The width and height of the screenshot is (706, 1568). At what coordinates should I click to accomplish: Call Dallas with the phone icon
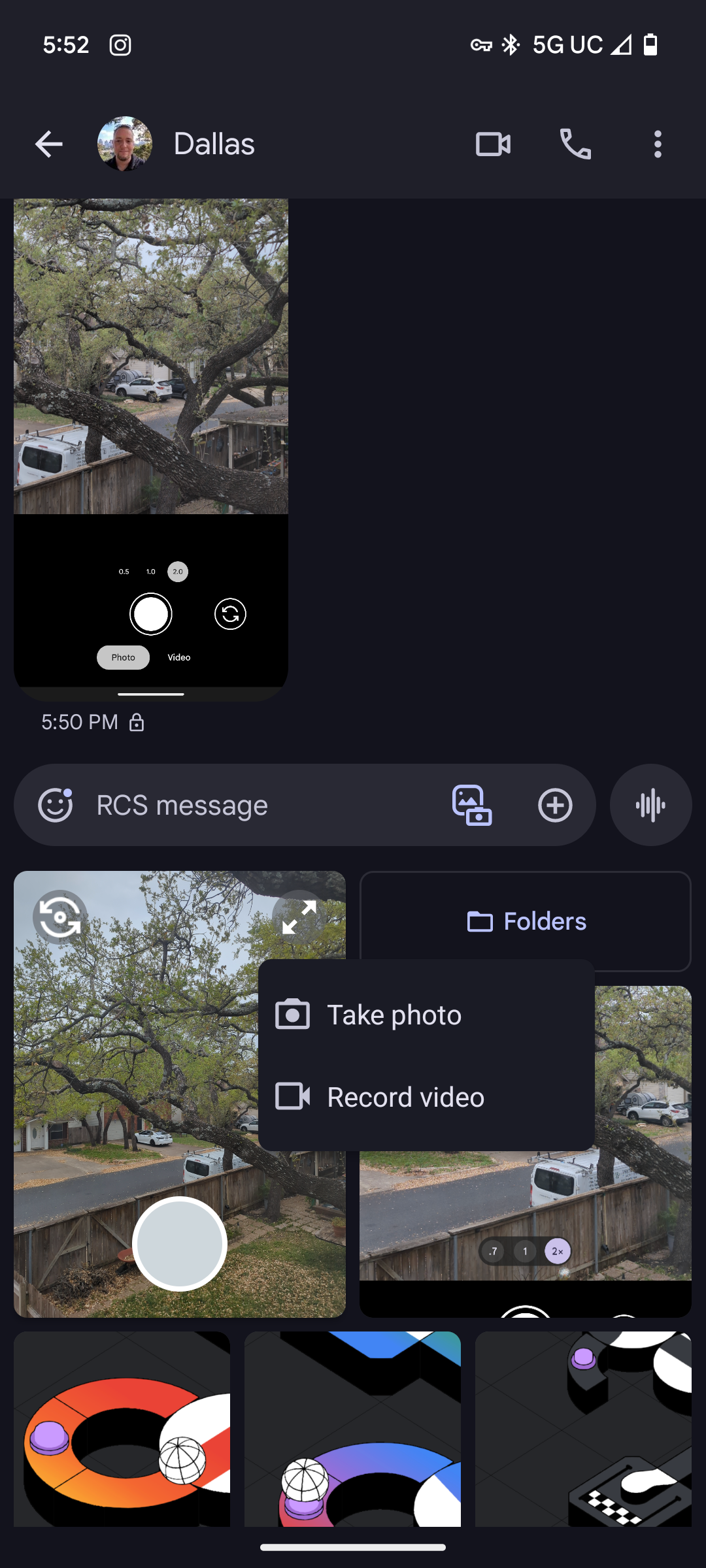pyautogui.click(x=575, y=144)
